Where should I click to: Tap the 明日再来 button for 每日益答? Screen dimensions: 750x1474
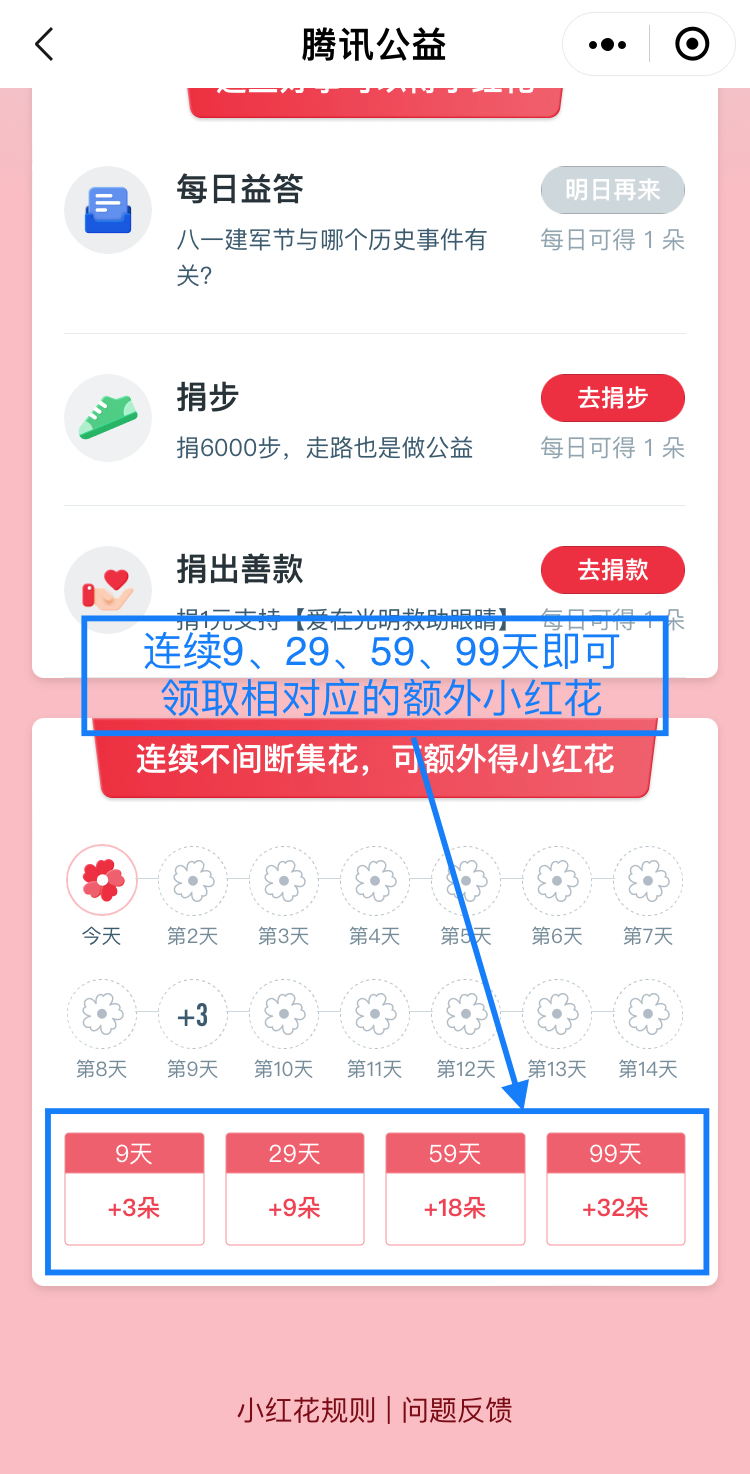[x=613, y=190]
